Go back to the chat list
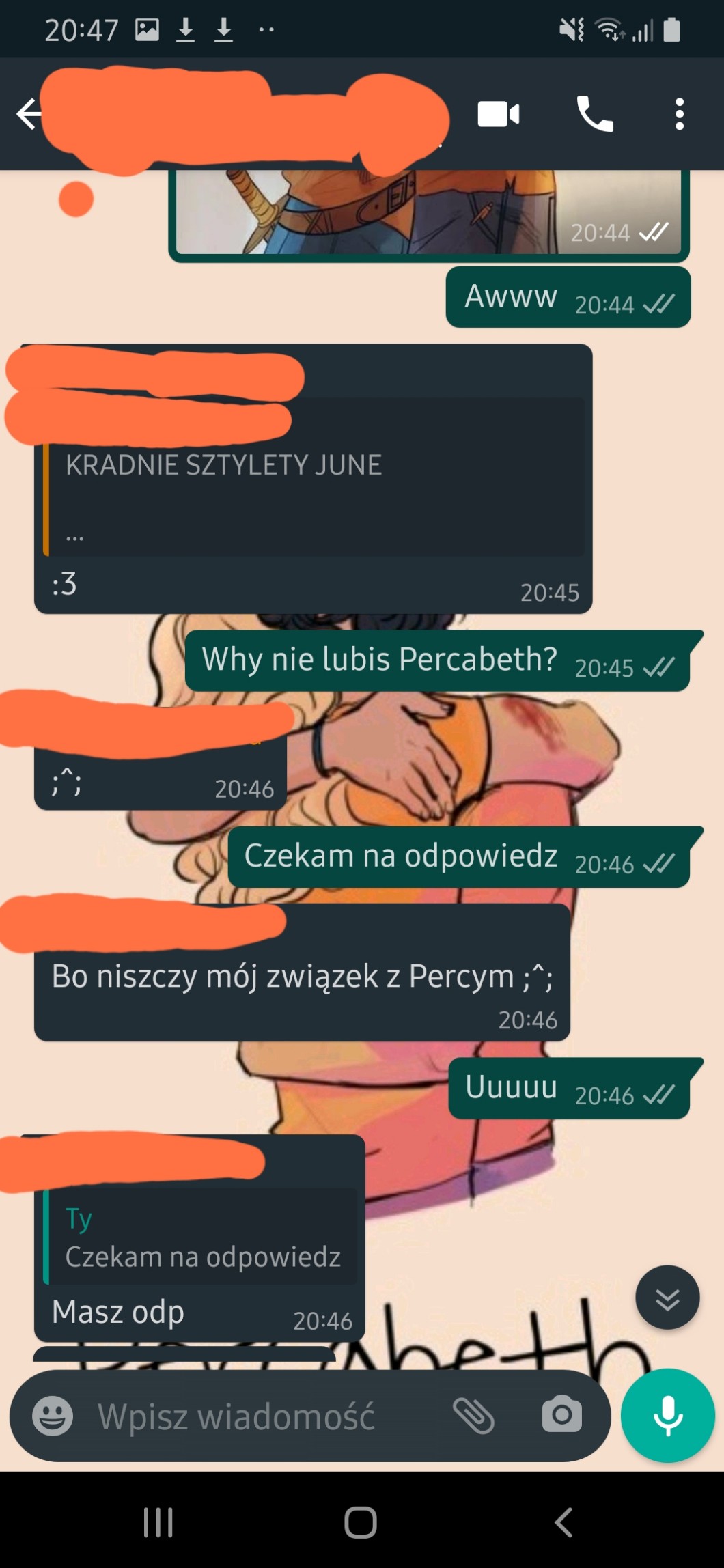Viewport: 724px width, 1568px height. pos(27,113)
